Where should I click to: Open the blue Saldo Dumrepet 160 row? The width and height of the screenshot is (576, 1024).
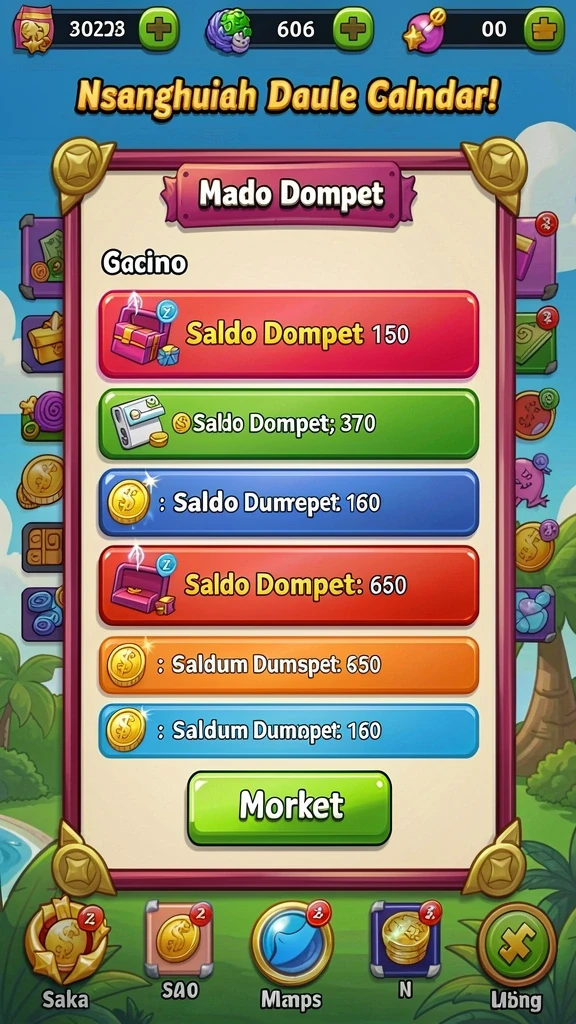click(x=289, y=502)
